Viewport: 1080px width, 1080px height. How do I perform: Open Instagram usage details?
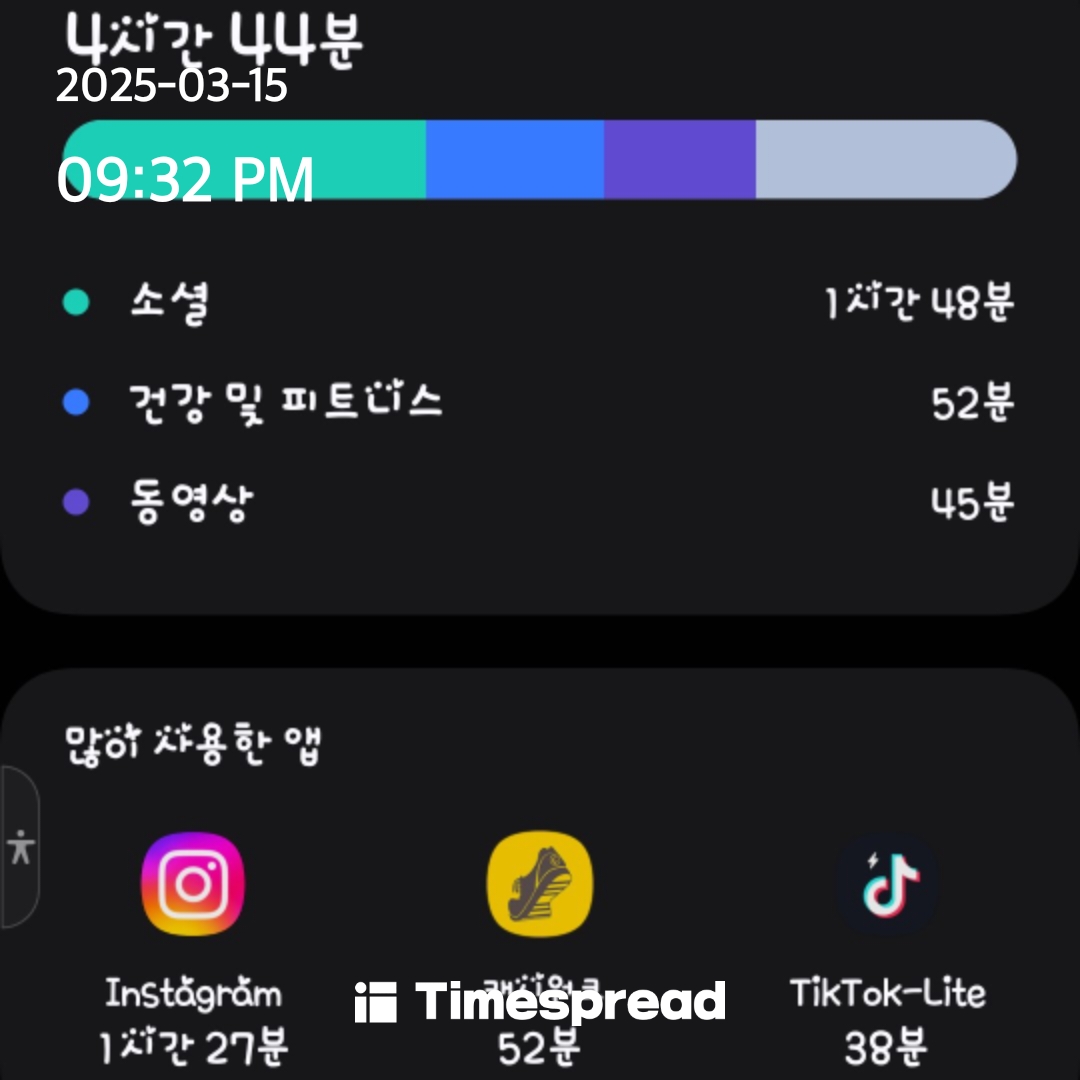click(x=193, y=885)
